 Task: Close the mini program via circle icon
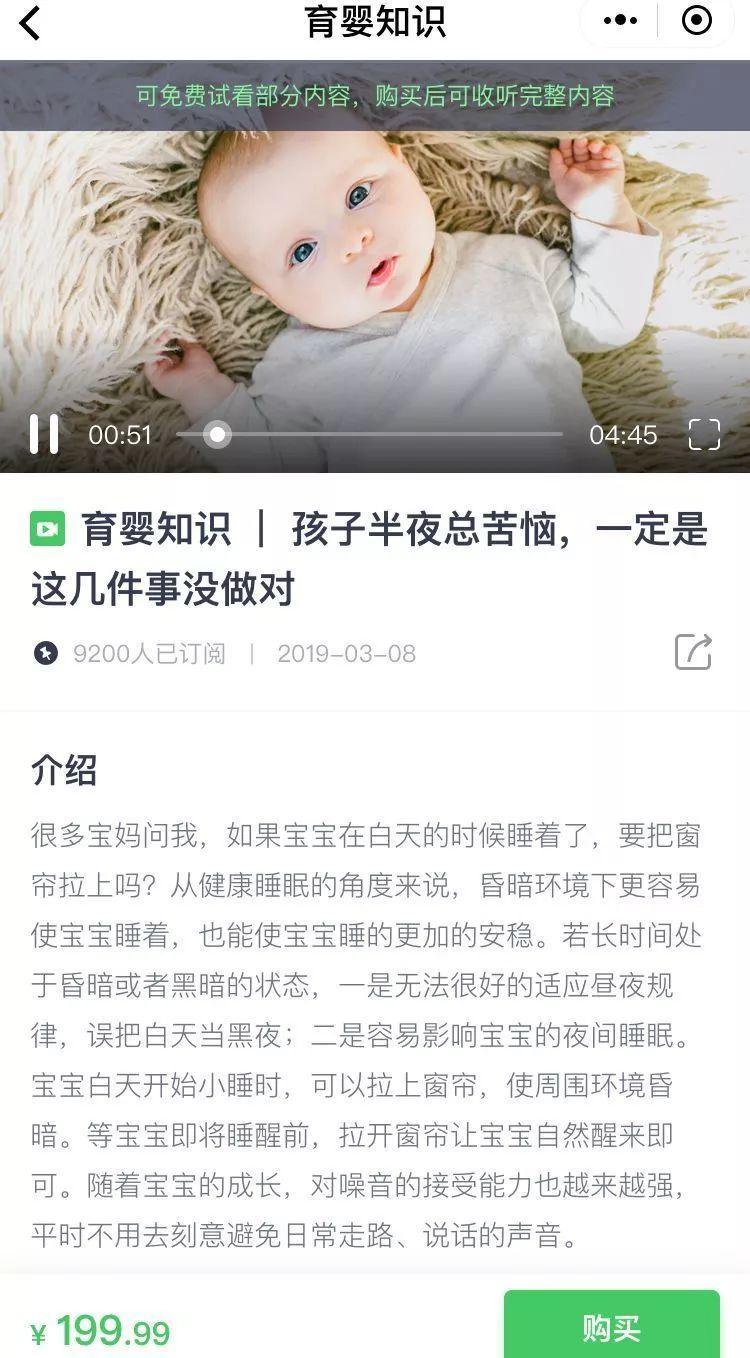[696, 20]
